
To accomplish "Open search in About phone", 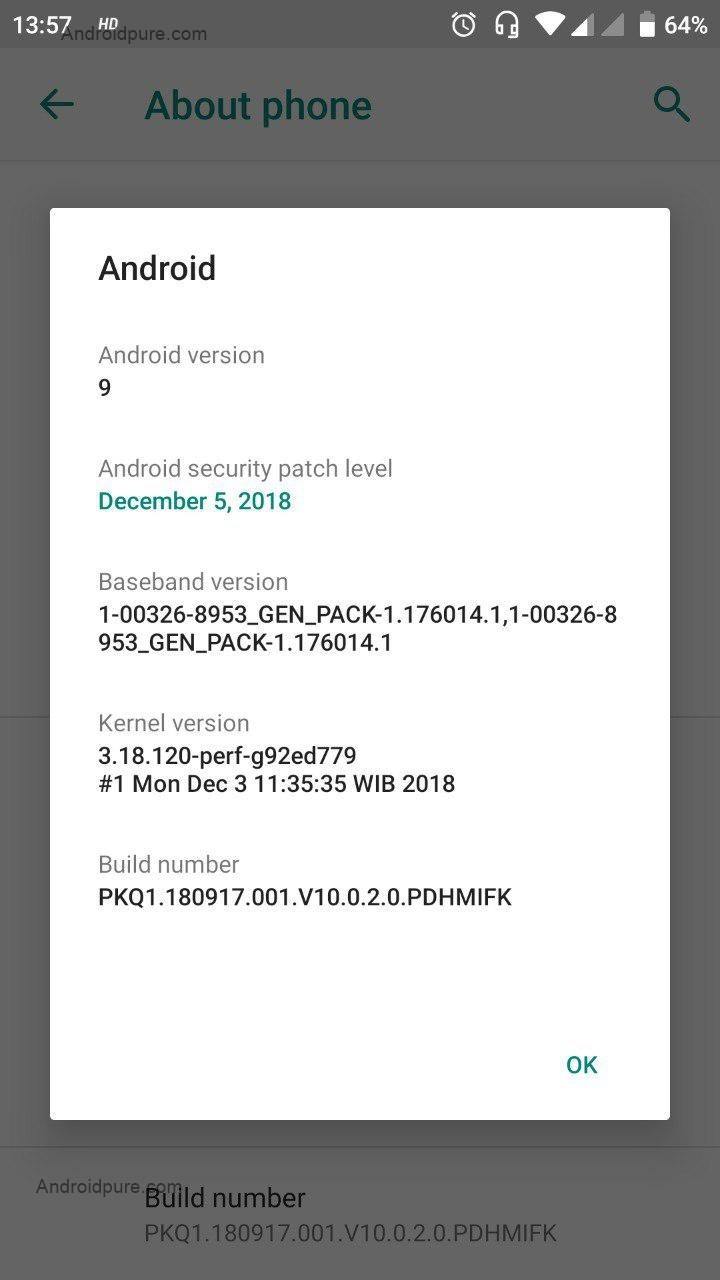I will 671,105.
